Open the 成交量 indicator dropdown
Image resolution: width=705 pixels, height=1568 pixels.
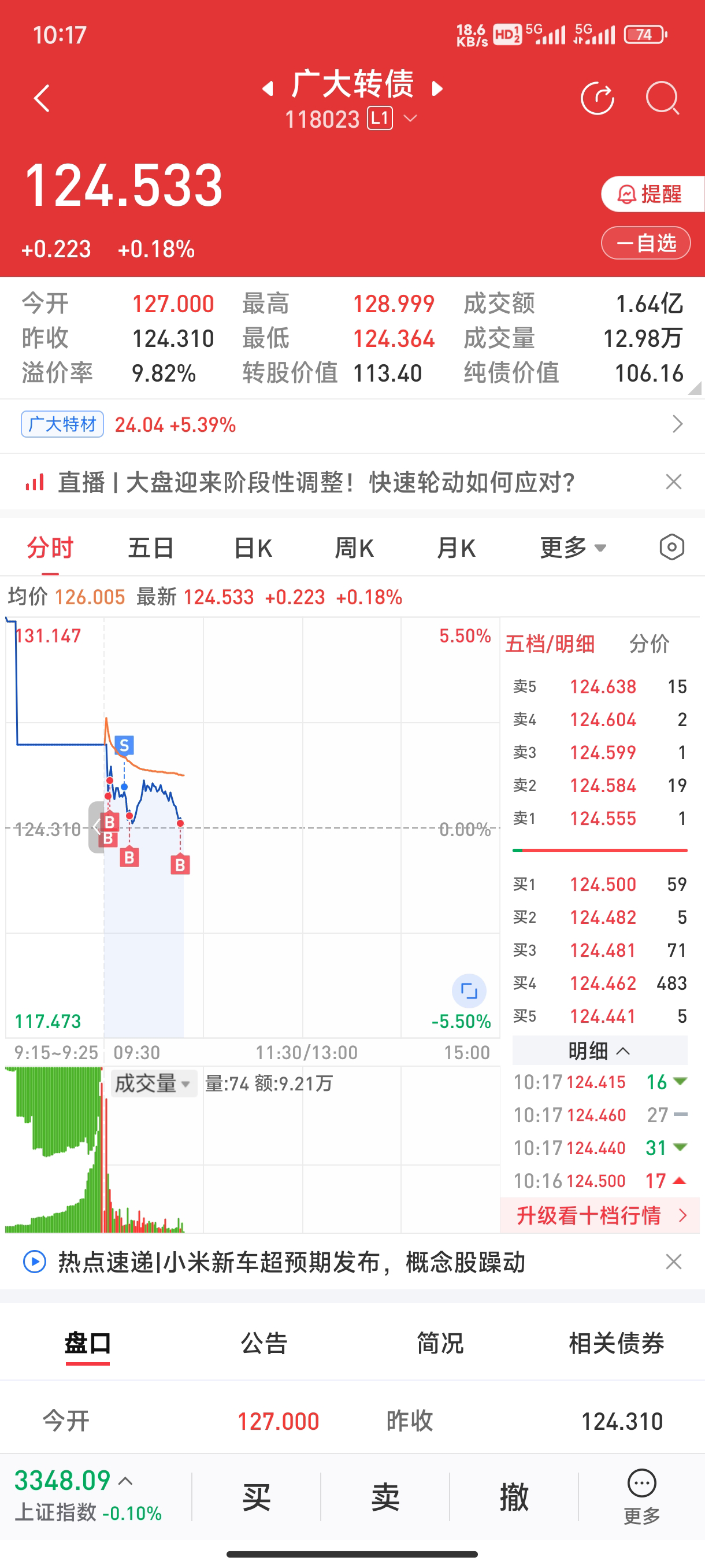pyautogui.click(x=153, y=1083)
